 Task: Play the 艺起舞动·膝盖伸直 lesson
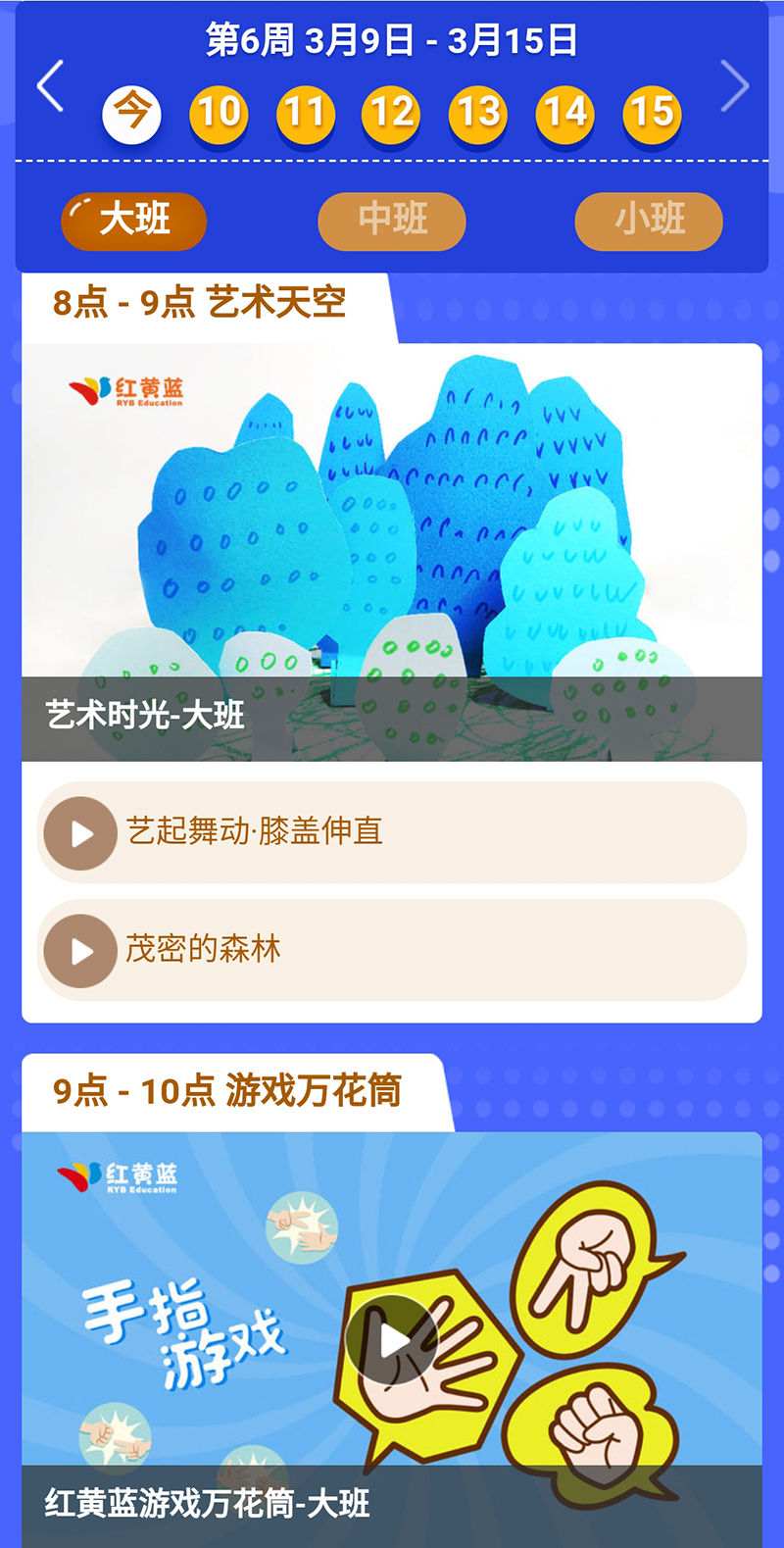coord(81,833)
